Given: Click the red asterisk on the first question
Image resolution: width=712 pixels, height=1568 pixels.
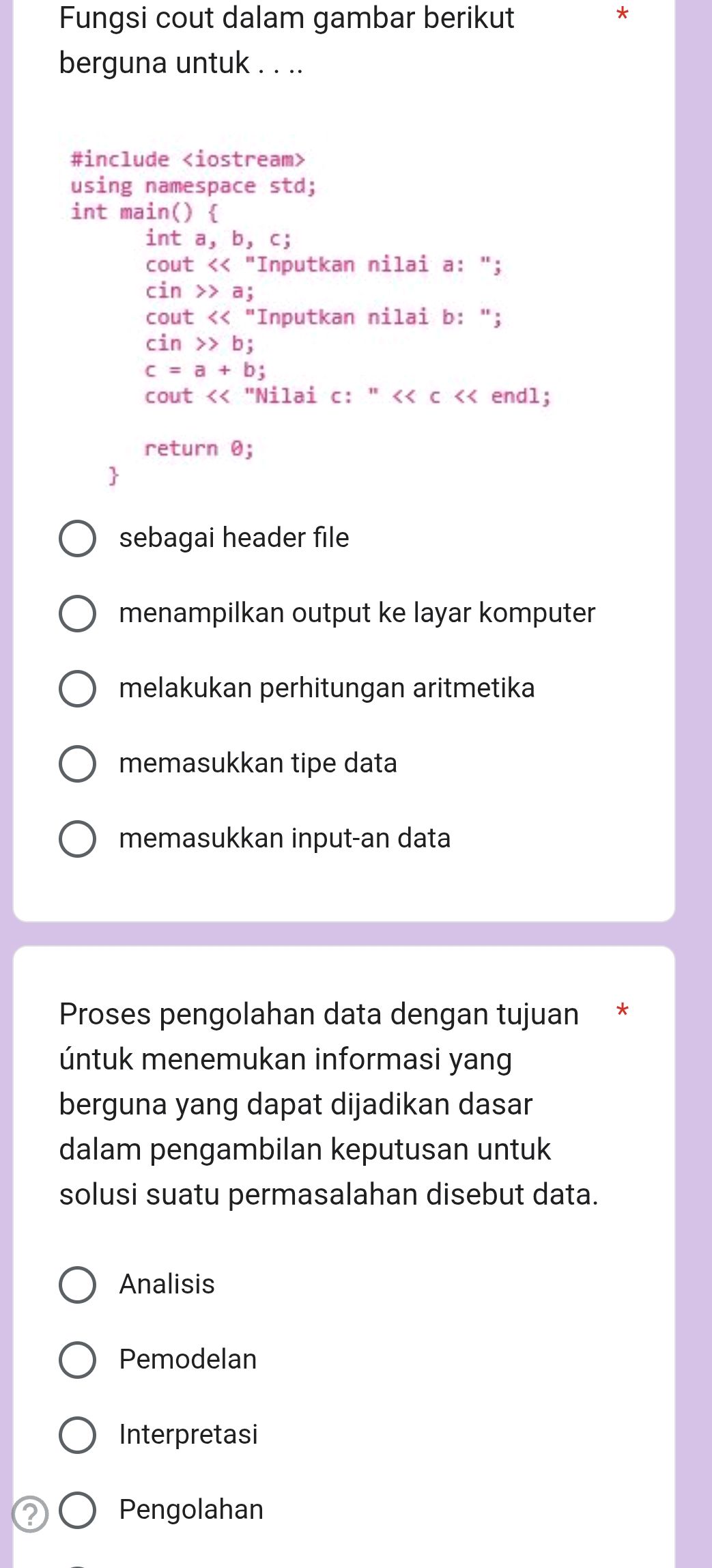Looking at the screenshot, I should tap(622, 16).
